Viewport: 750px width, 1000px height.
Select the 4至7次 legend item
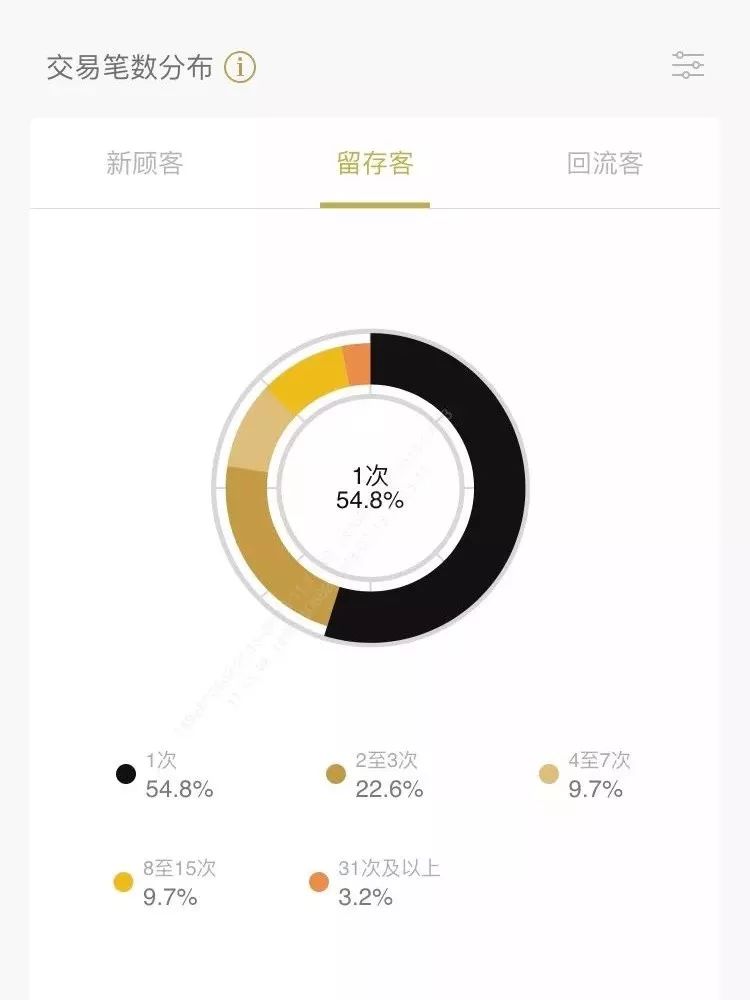pyautogui.click(x=584, y=775)
